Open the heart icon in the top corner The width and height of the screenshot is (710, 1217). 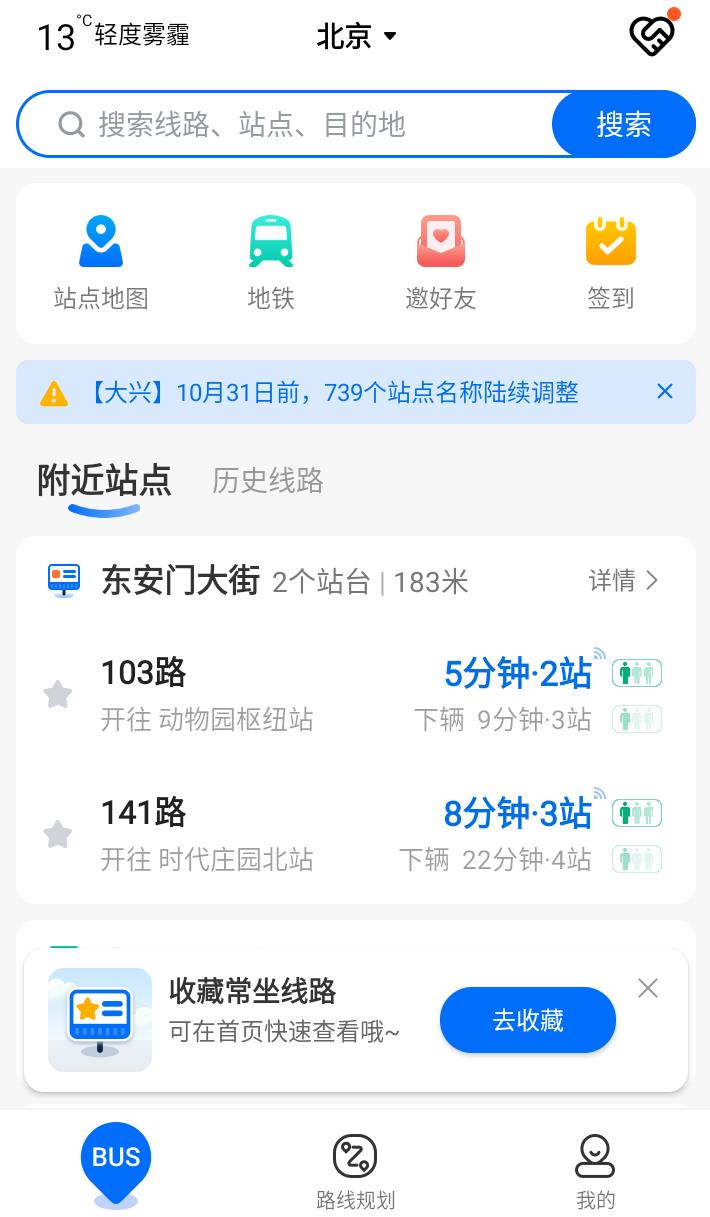point(653,37)
